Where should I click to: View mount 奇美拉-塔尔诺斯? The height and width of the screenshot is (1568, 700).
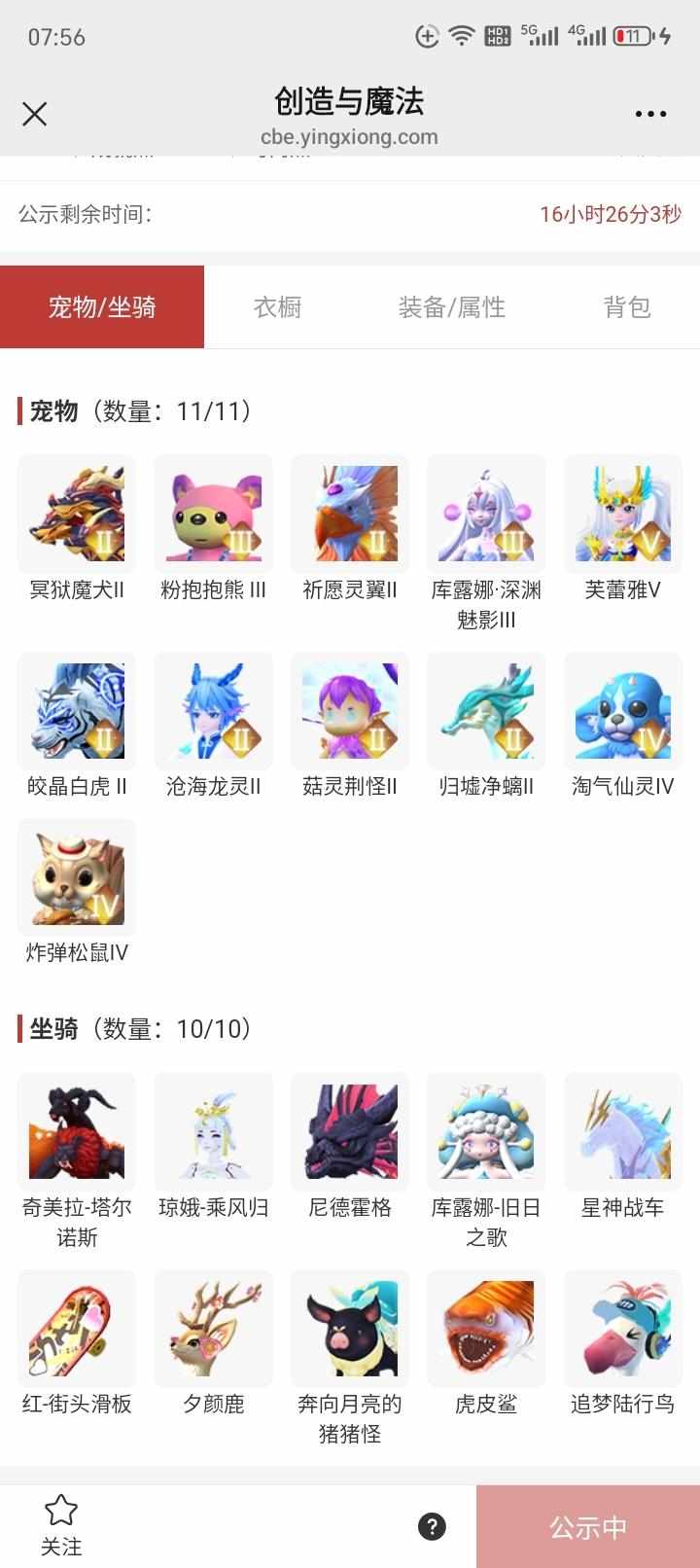(x=77, y=1132)
